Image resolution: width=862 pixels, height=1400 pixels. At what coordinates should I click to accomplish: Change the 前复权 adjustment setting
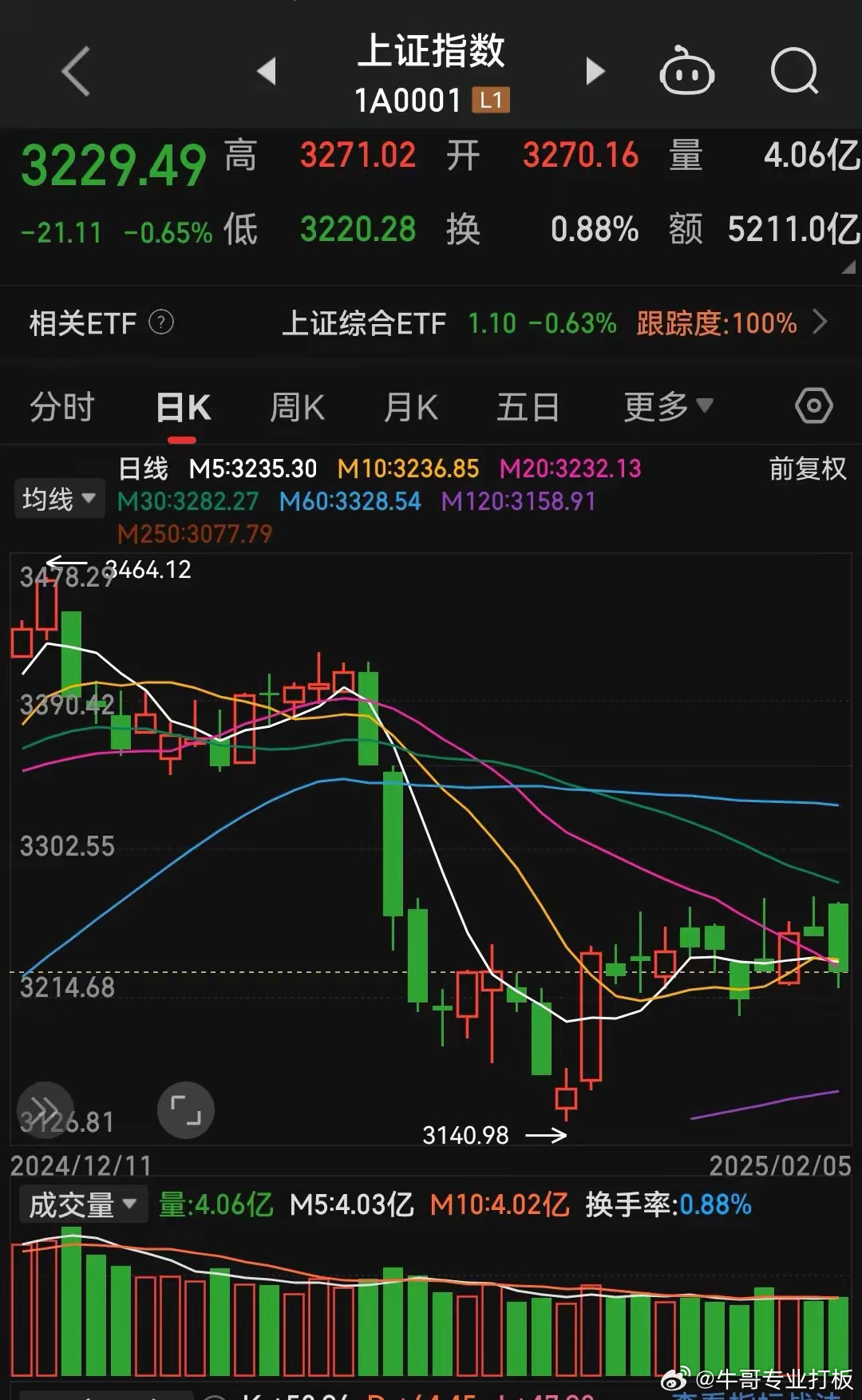tap(807, 469)
